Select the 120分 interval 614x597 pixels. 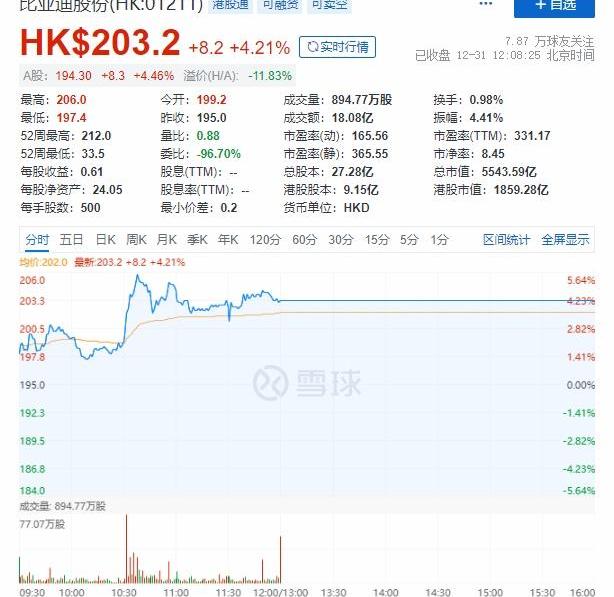point(265,239)
